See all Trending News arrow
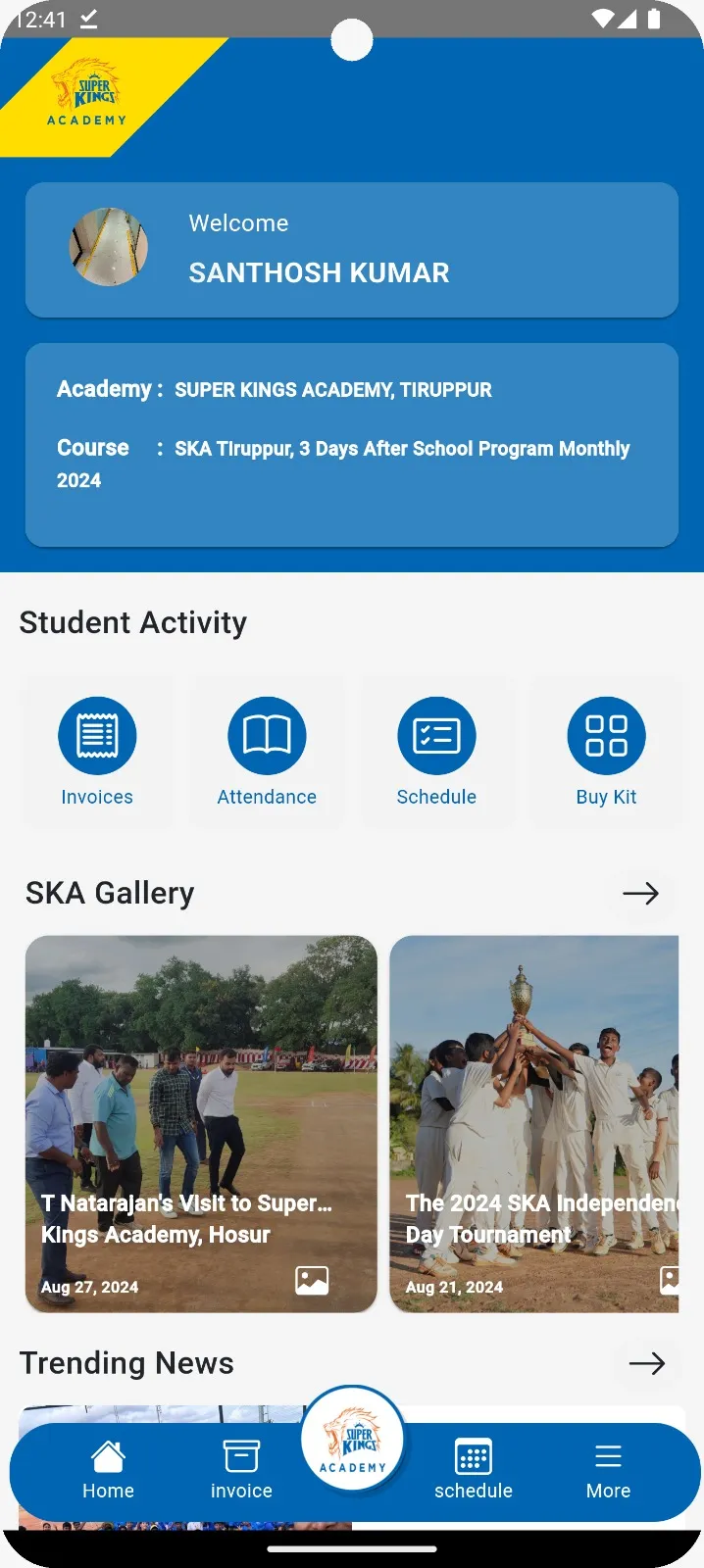Screen dimensions: 704x1568 pyautogui.click(x=646, y=1363)
